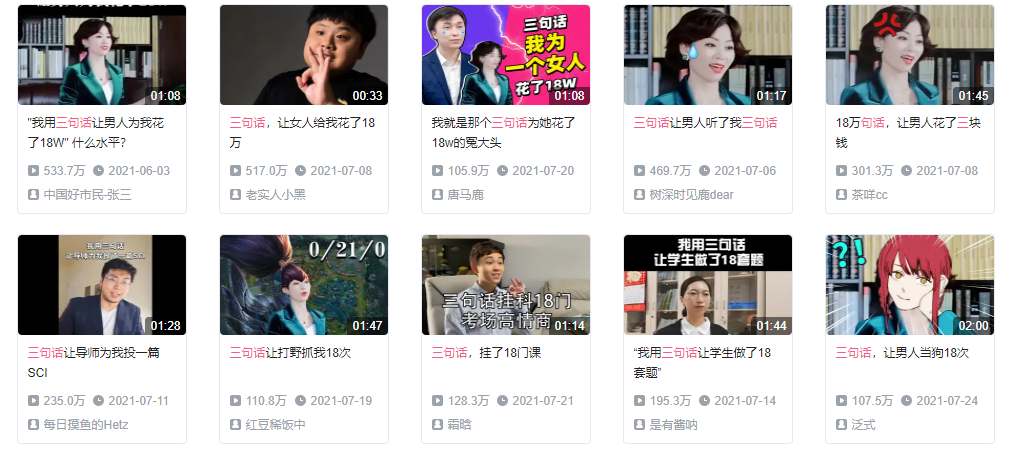The width and height of the screenshot is (1013, 452).
Task: Open the video '18万句话，让男人花了三块钱'
Action: click(x=909, y=55)
